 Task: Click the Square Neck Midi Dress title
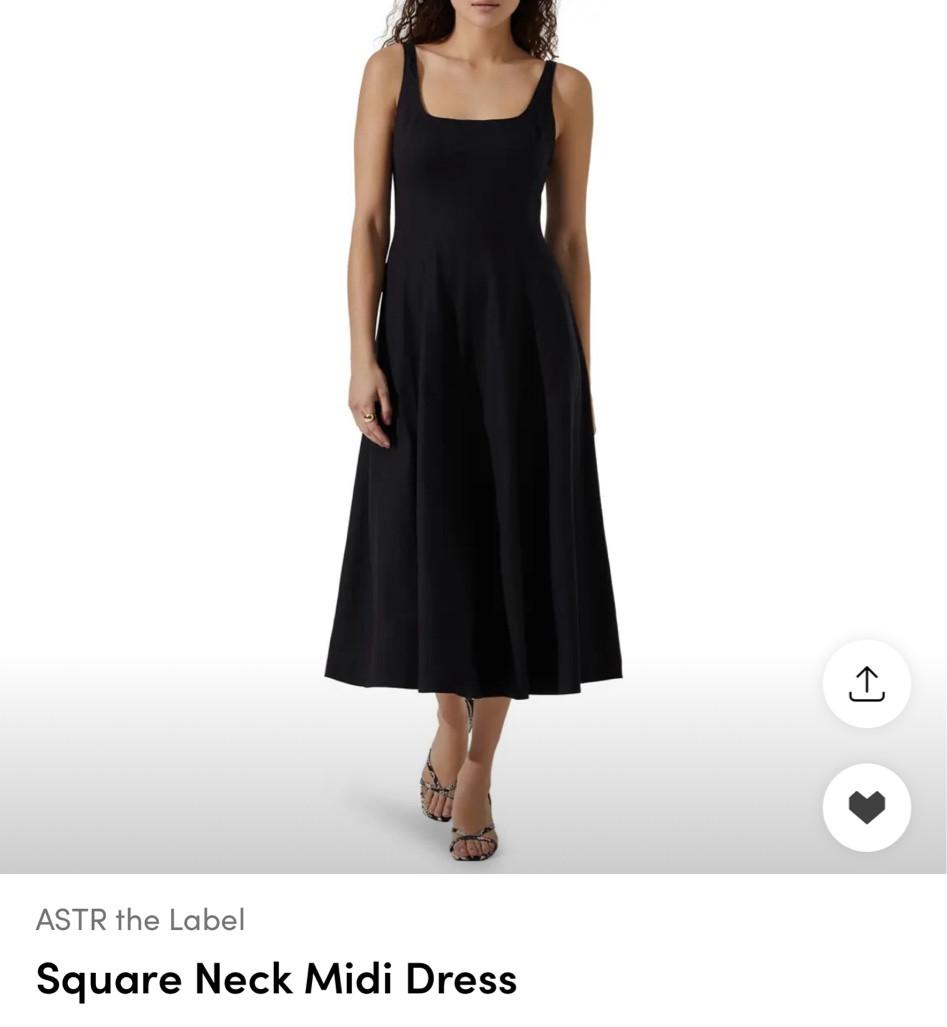[x=275, y=978]
